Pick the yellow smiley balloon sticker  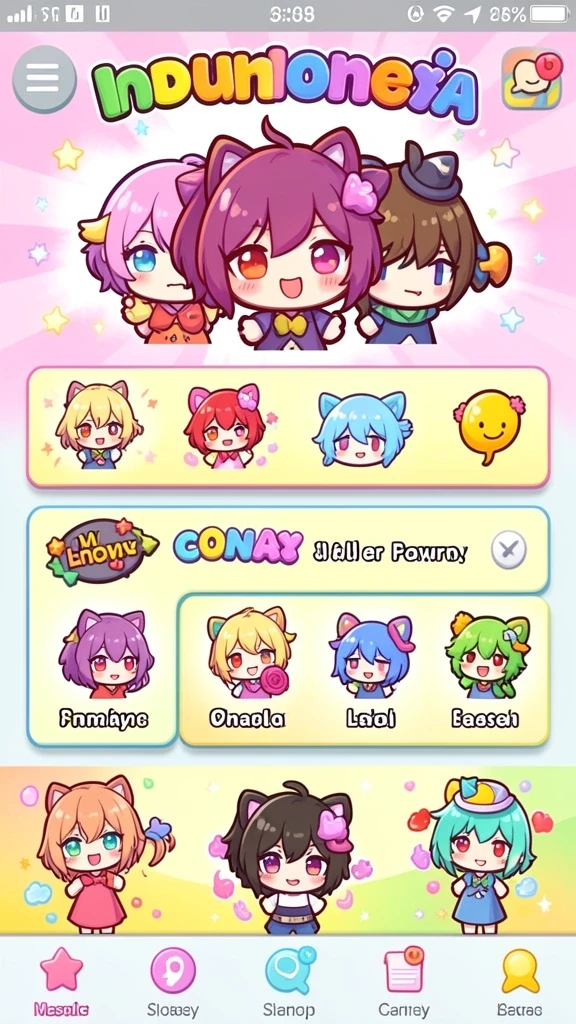[x=490, y=425]
